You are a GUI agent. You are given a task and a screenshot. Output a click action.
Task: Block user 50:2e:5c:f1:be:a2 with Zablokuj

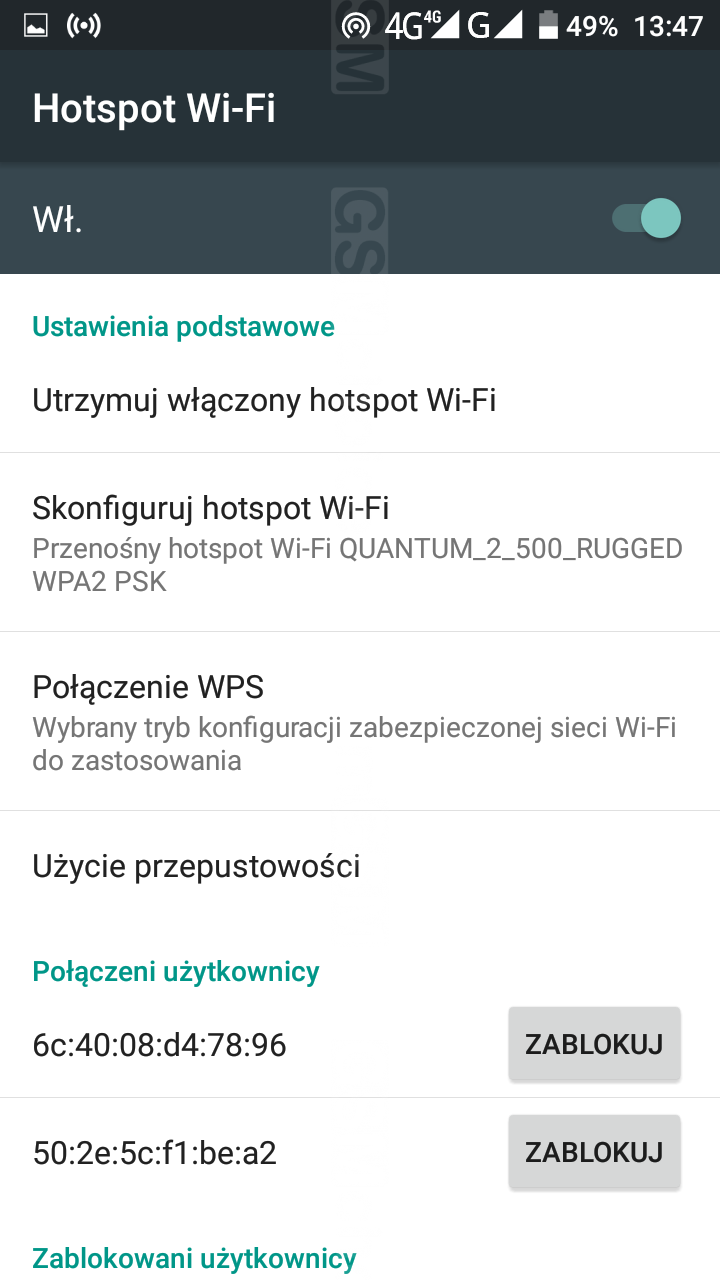[594, 1152]
